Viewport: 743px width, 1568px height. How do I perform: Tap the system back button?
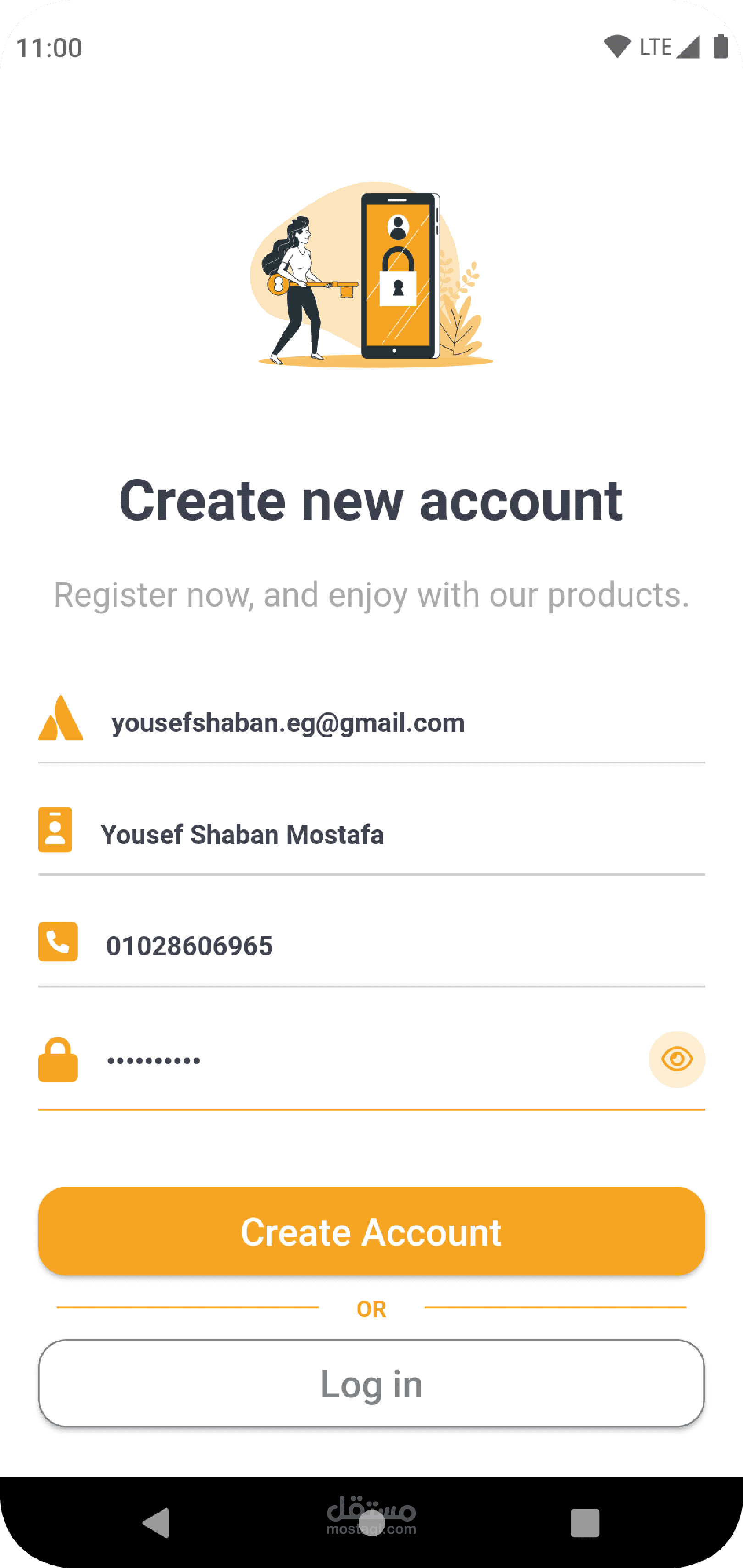click(x=156, y=1523)
